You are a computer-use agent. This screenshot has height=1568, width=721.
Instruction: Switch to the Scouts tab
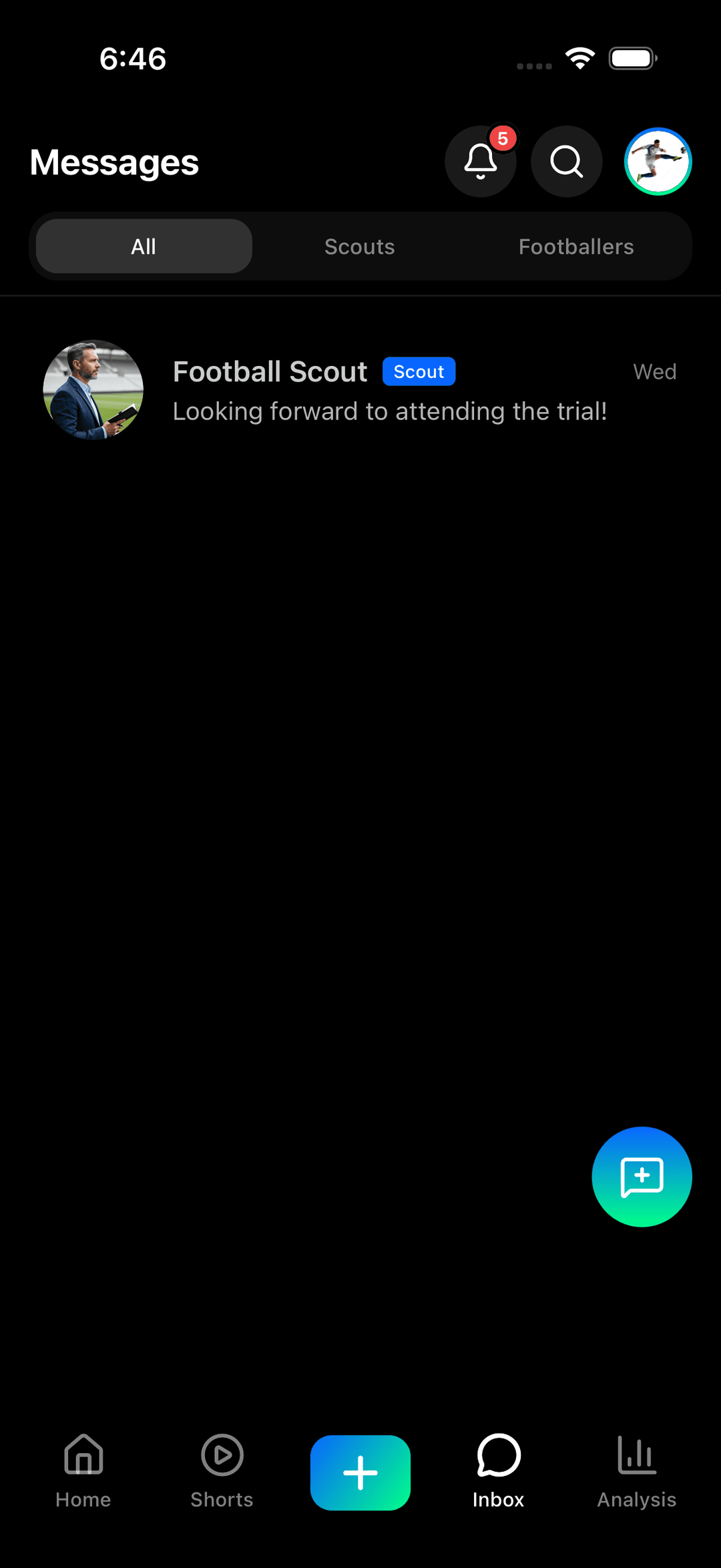click(x=359, y=246)
